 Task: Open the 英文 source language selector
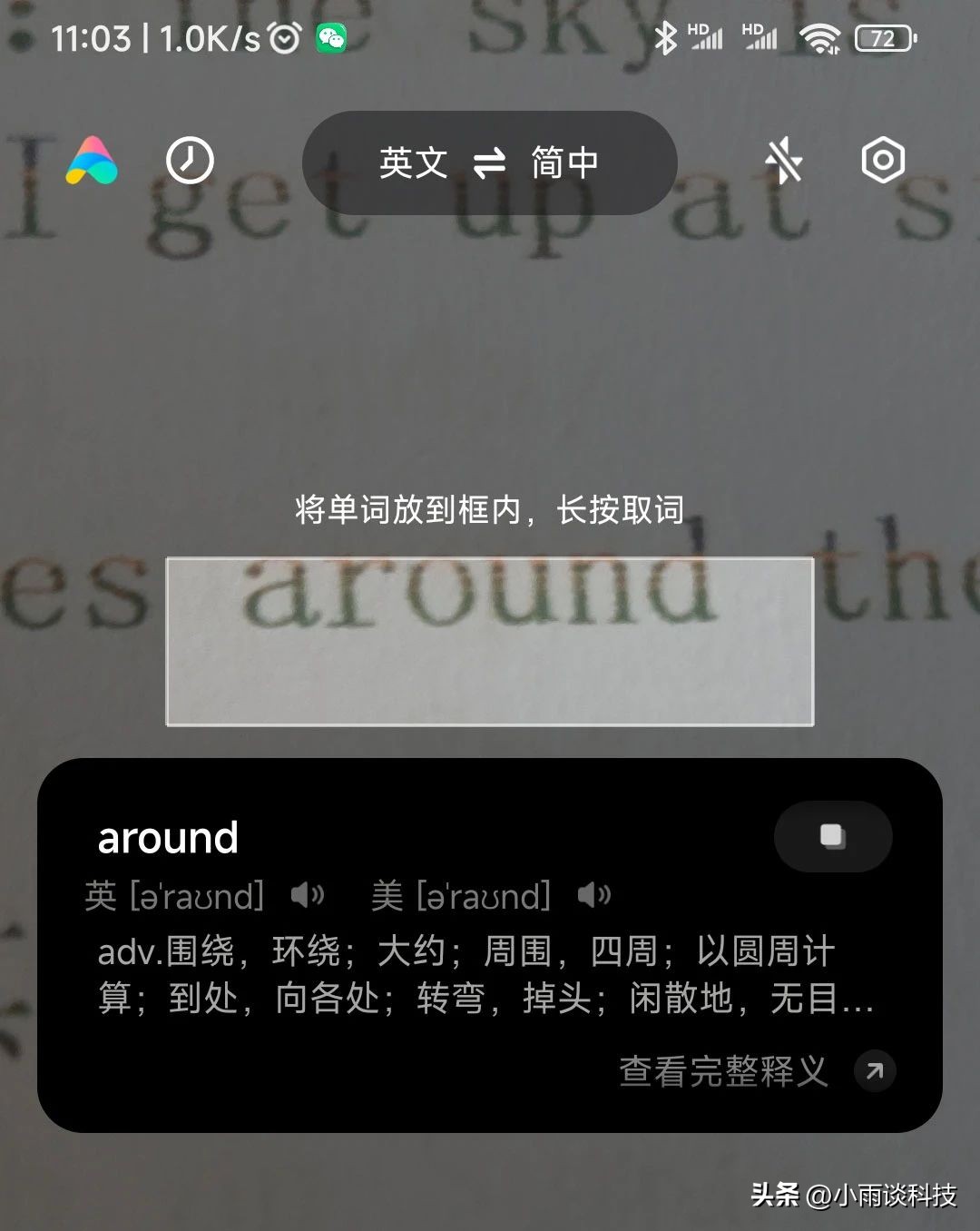(414, 162)
